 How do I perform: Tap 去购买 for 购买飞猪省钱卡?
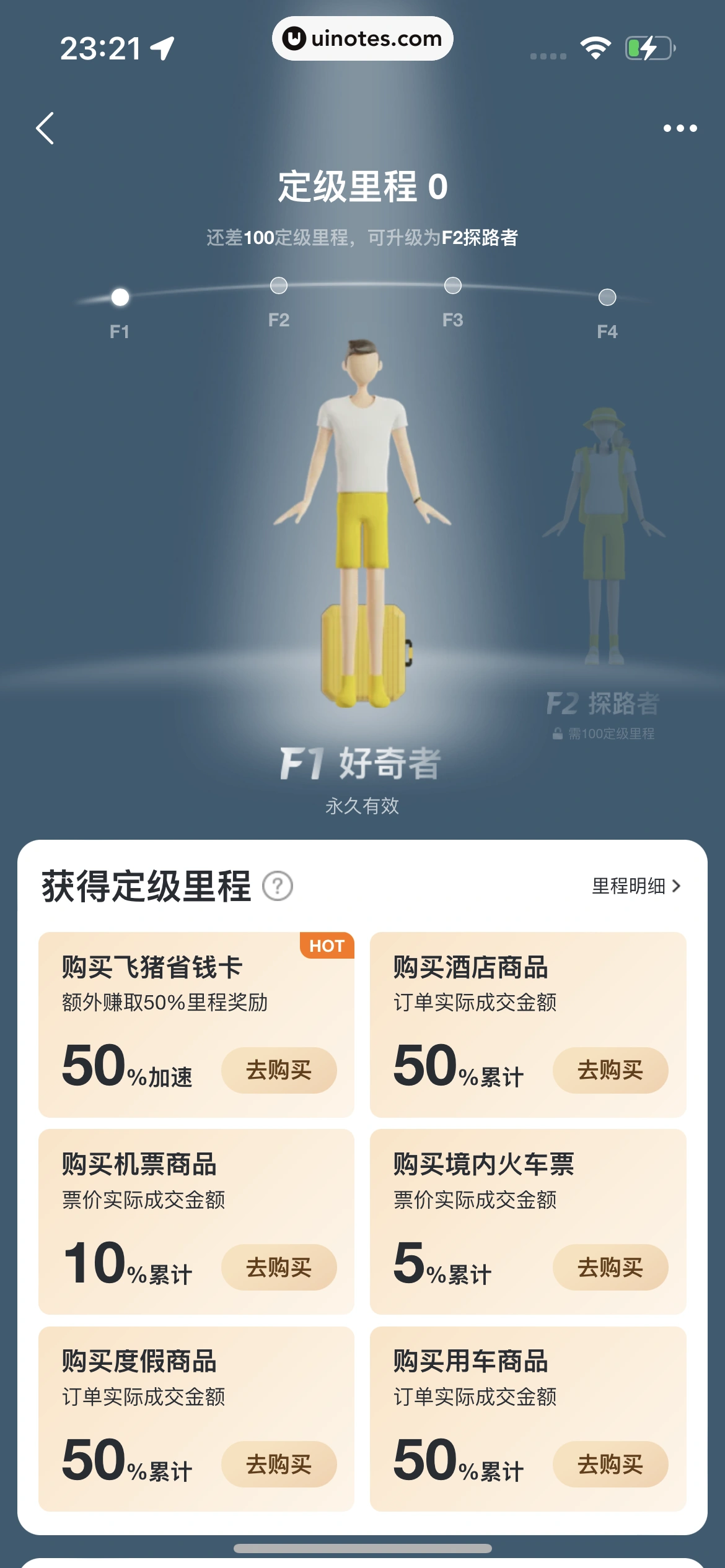point(279,1070)
